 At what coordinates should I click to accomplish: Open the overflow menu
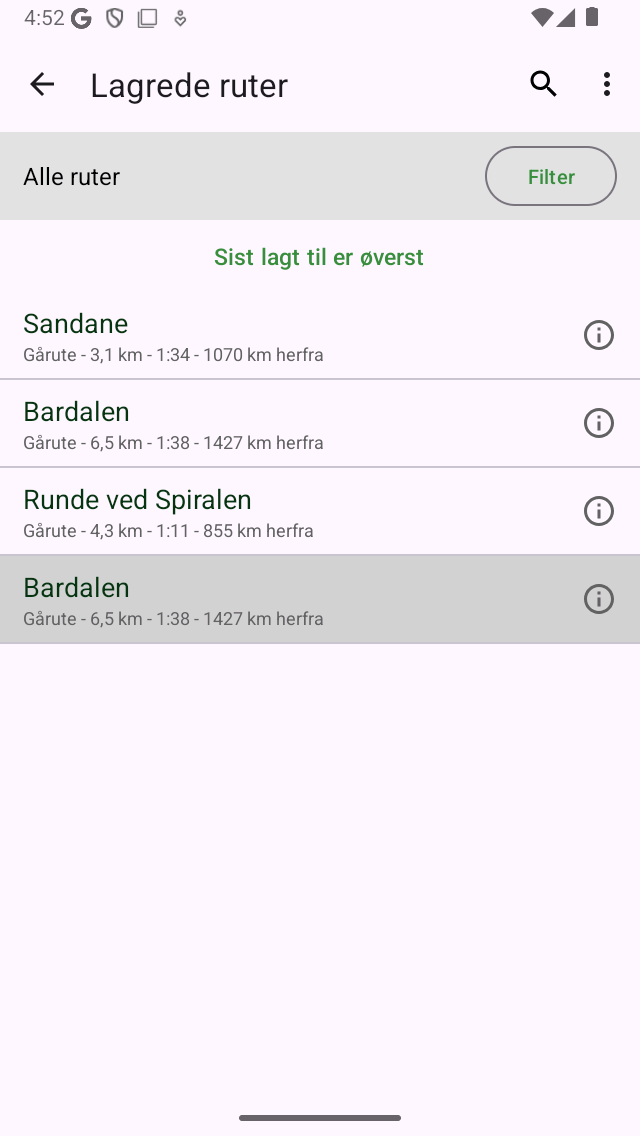[607, 85]
